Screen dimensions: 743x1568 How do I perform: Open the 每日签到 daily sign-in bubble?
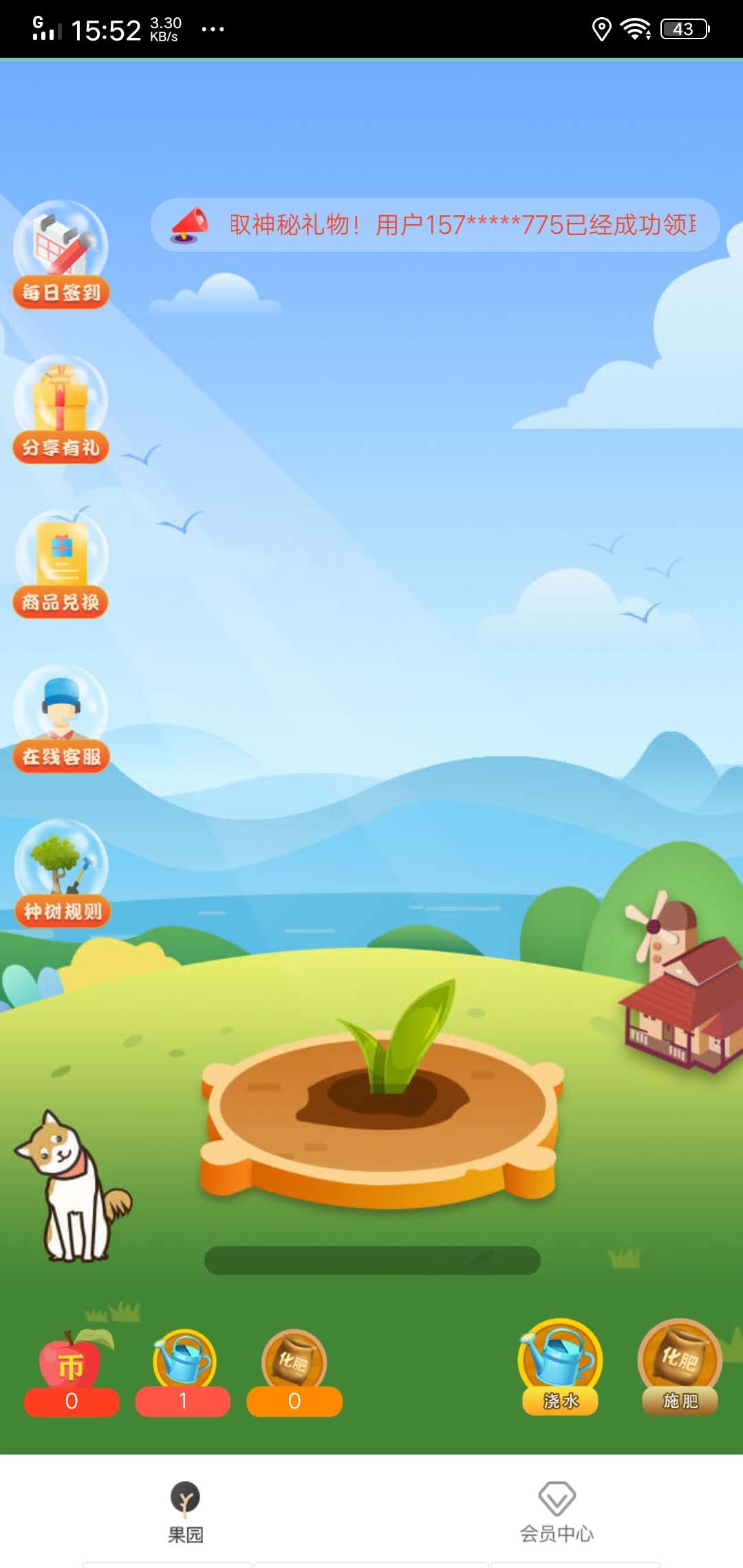tap(61, 254)
